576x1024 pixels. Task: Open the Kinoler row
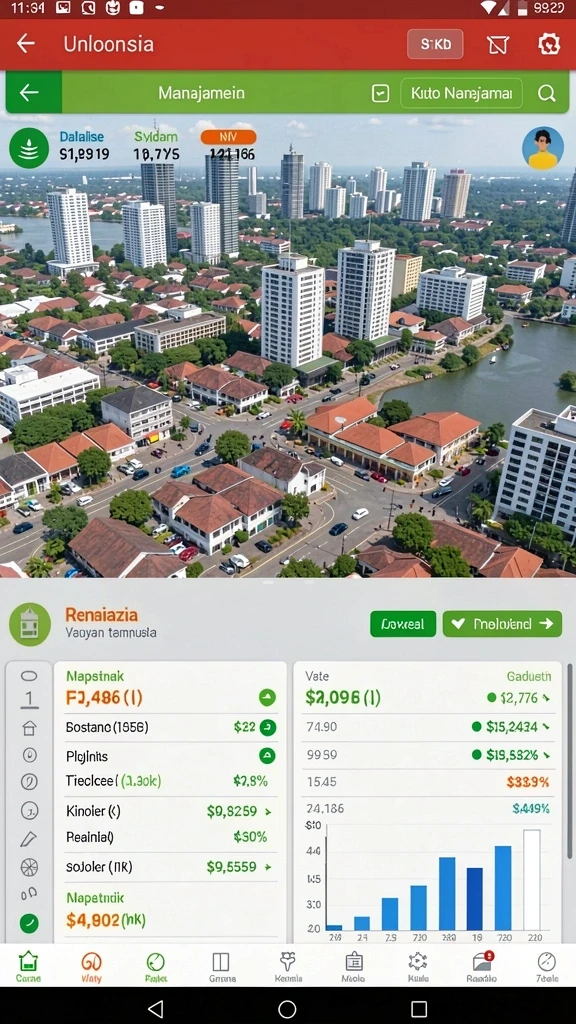pyautogui.click(x=170, y=811)
